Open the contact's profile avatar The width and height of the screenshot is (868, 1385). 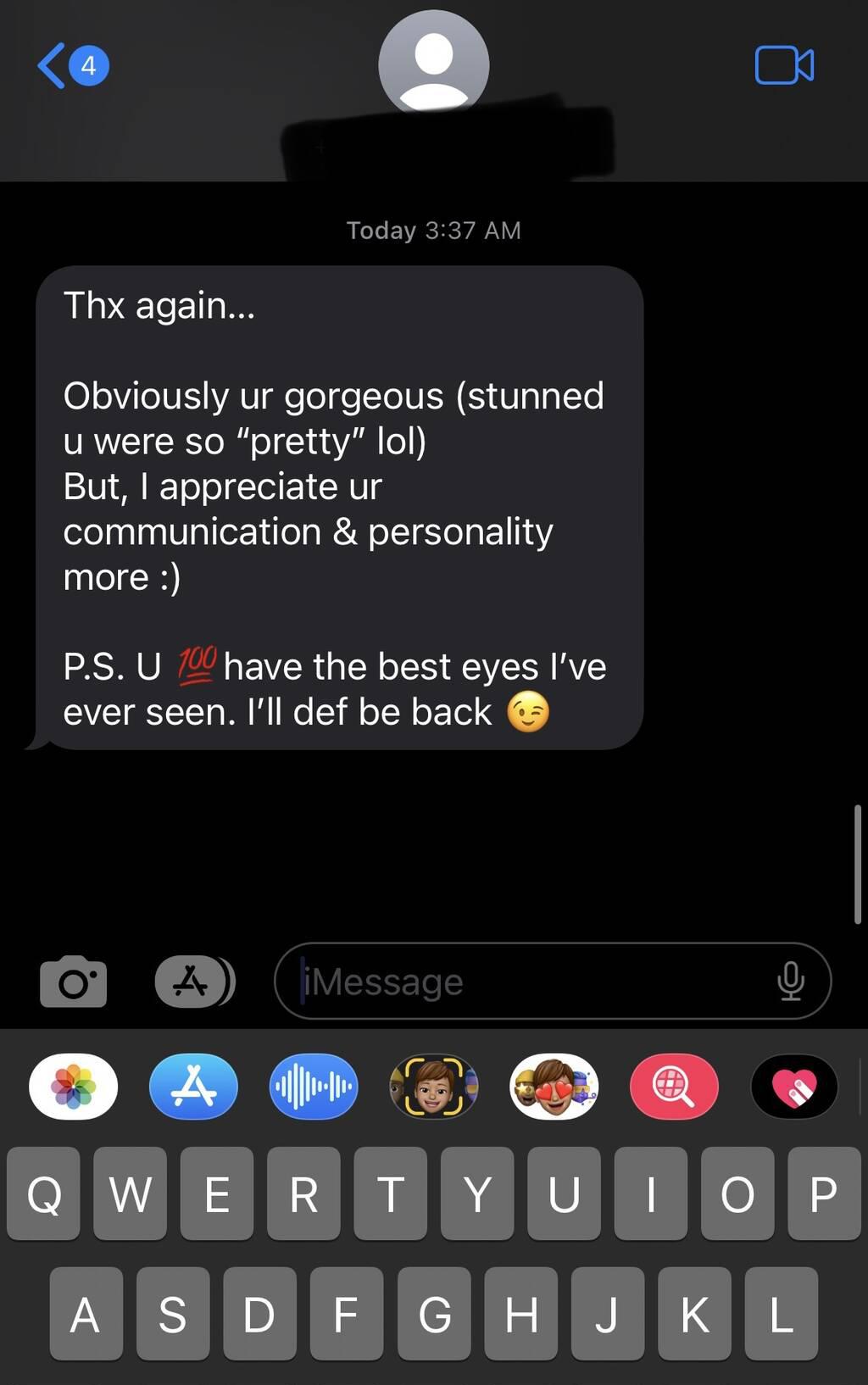click(433, 64)
